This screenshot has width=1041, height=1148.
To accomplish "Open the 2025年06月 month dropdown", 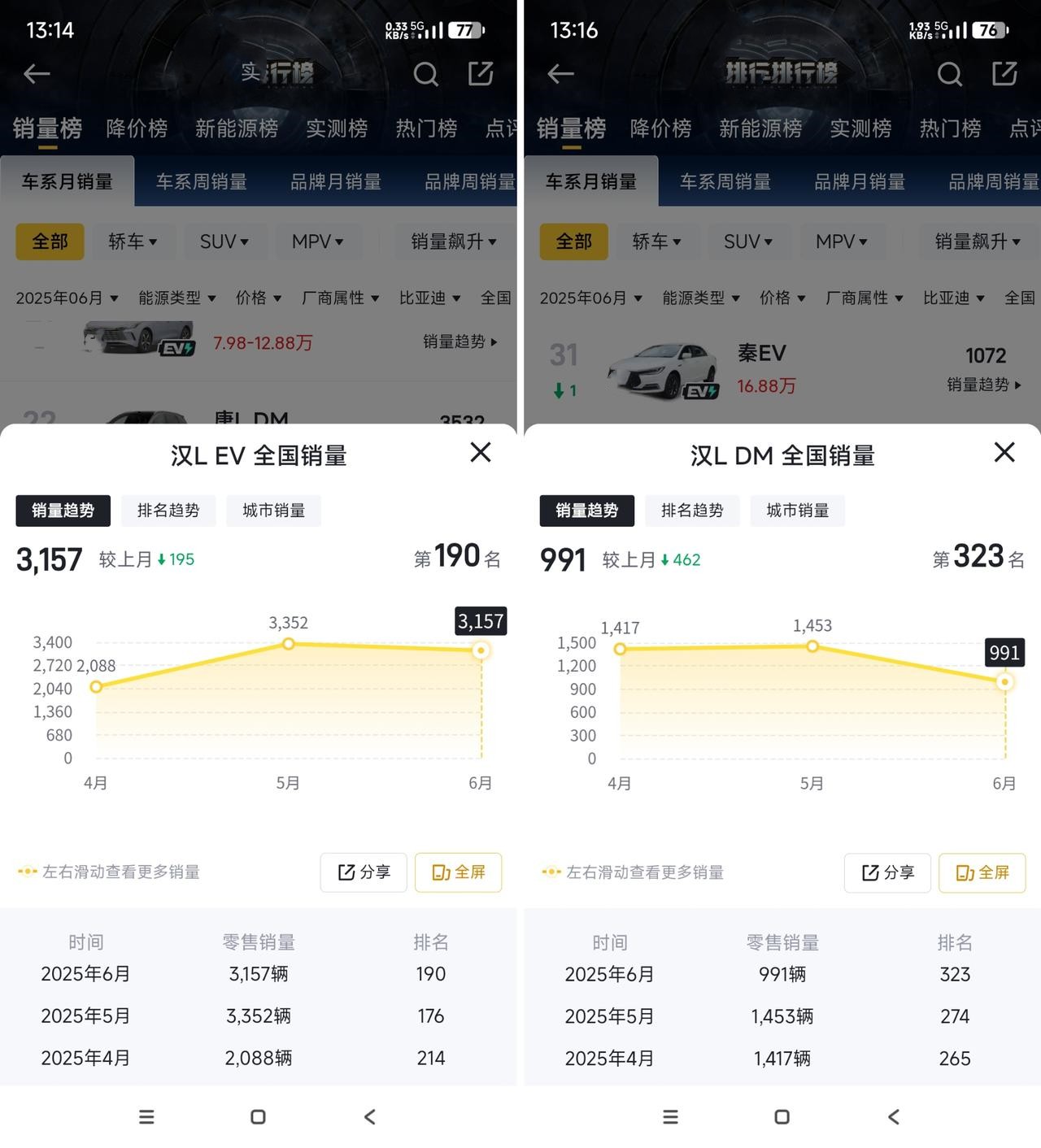I will click(x=67, y=298).
